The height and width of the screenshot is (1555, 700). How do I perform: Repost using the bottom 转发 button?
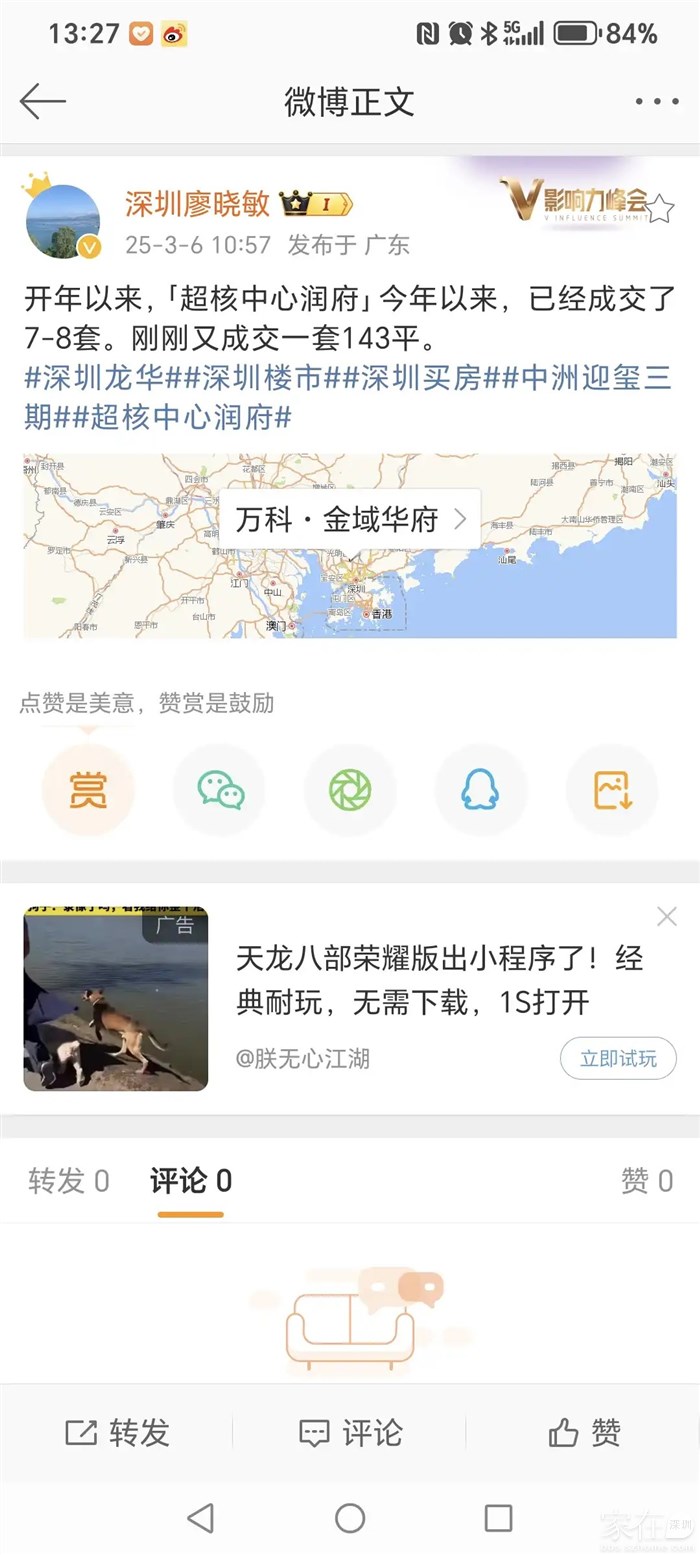(x=117, y=1433)
